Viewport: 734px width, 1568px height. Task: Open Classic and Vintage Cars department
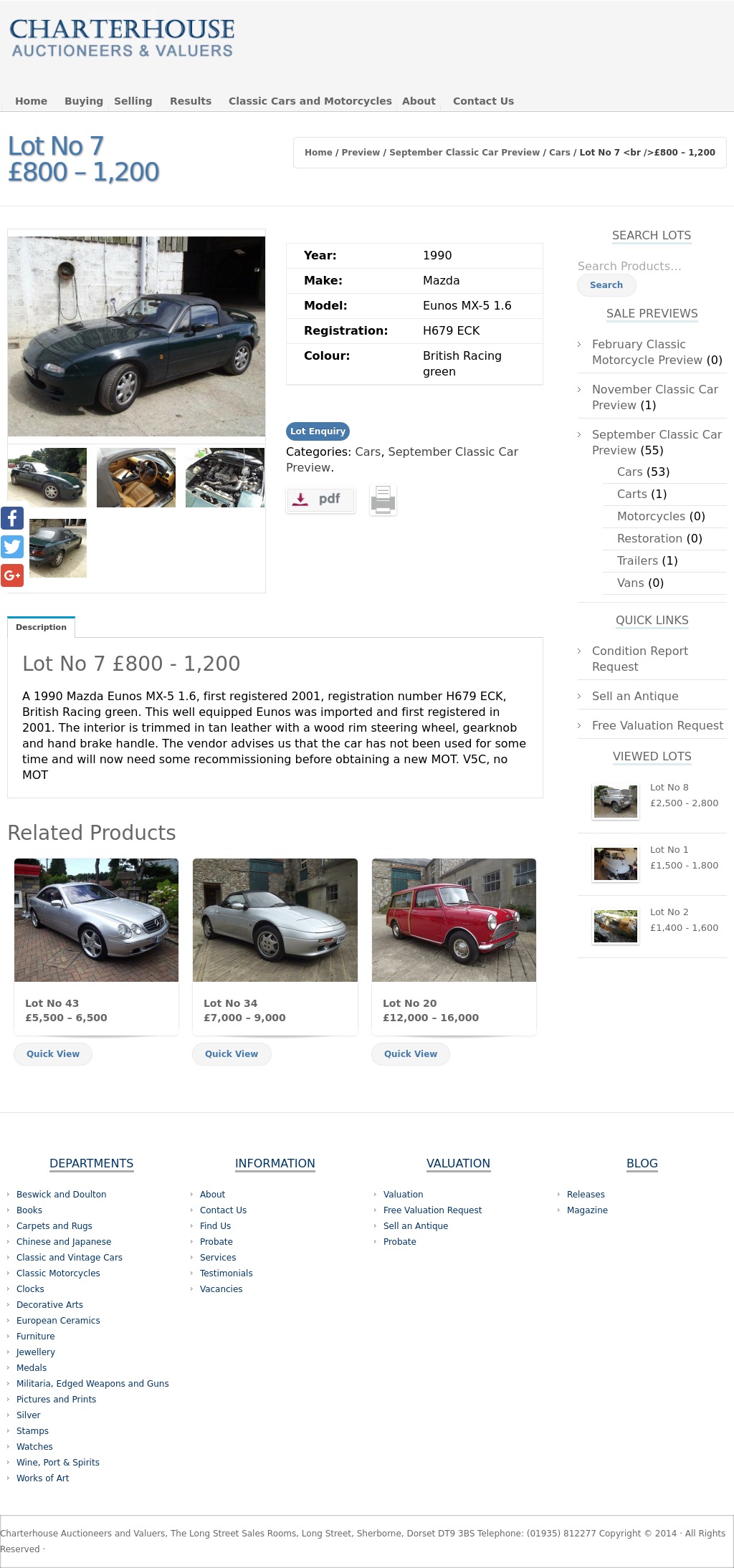[69, 1257]
